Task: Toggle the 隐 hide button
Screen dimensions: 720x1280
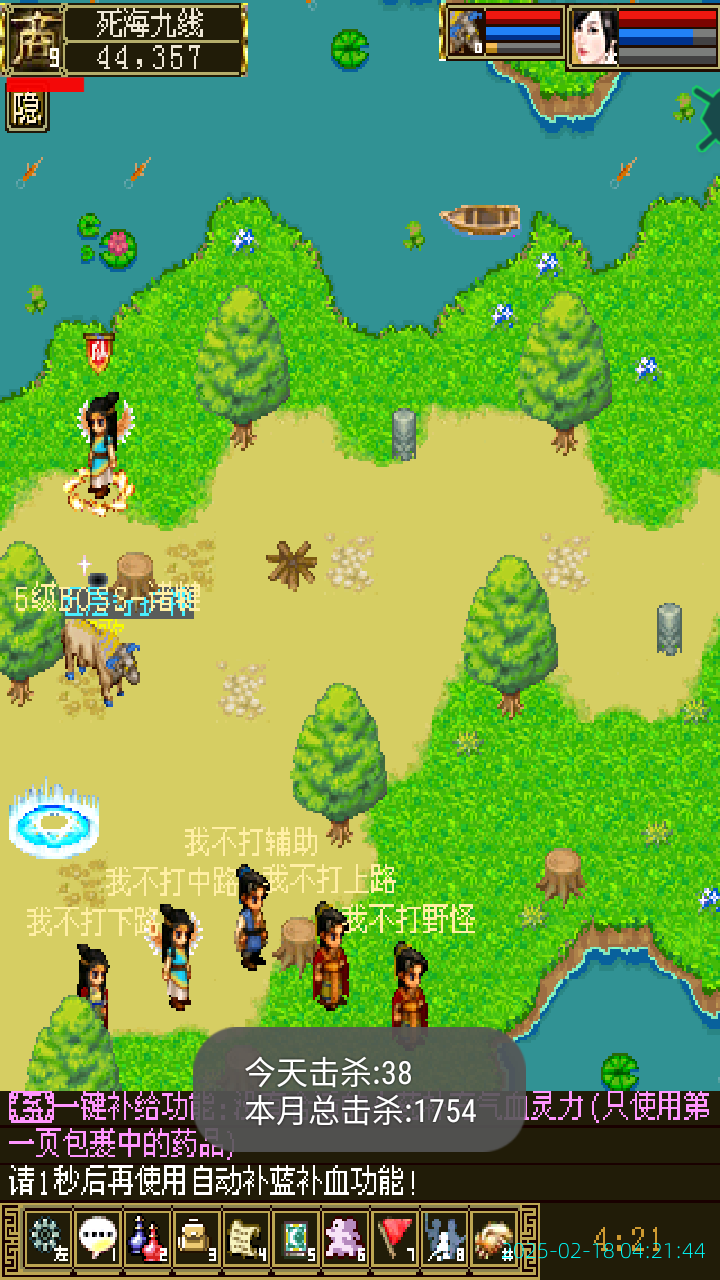Action: click(27, 110)
